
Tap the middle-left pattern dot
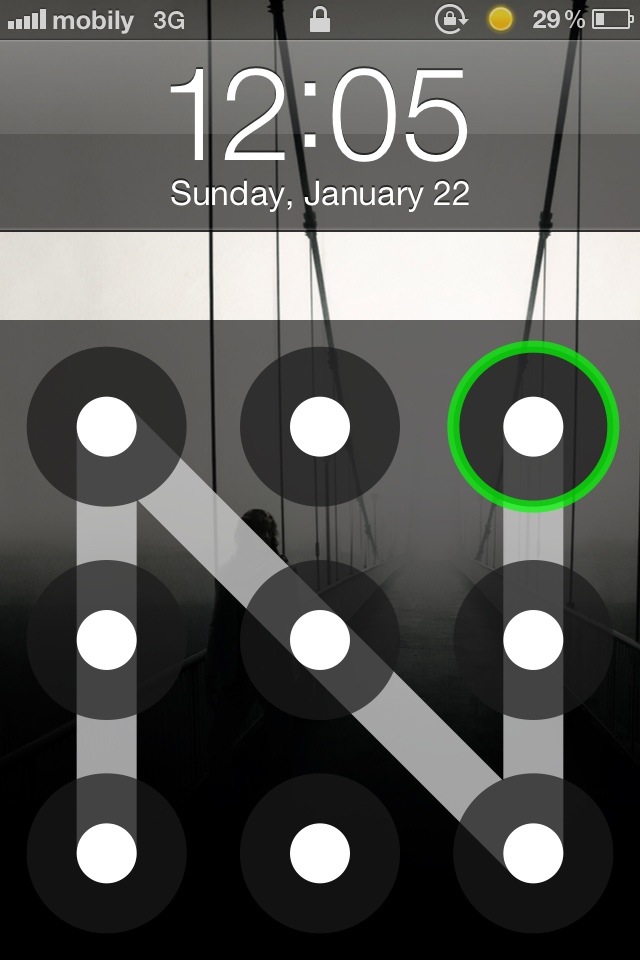point(107,640)
